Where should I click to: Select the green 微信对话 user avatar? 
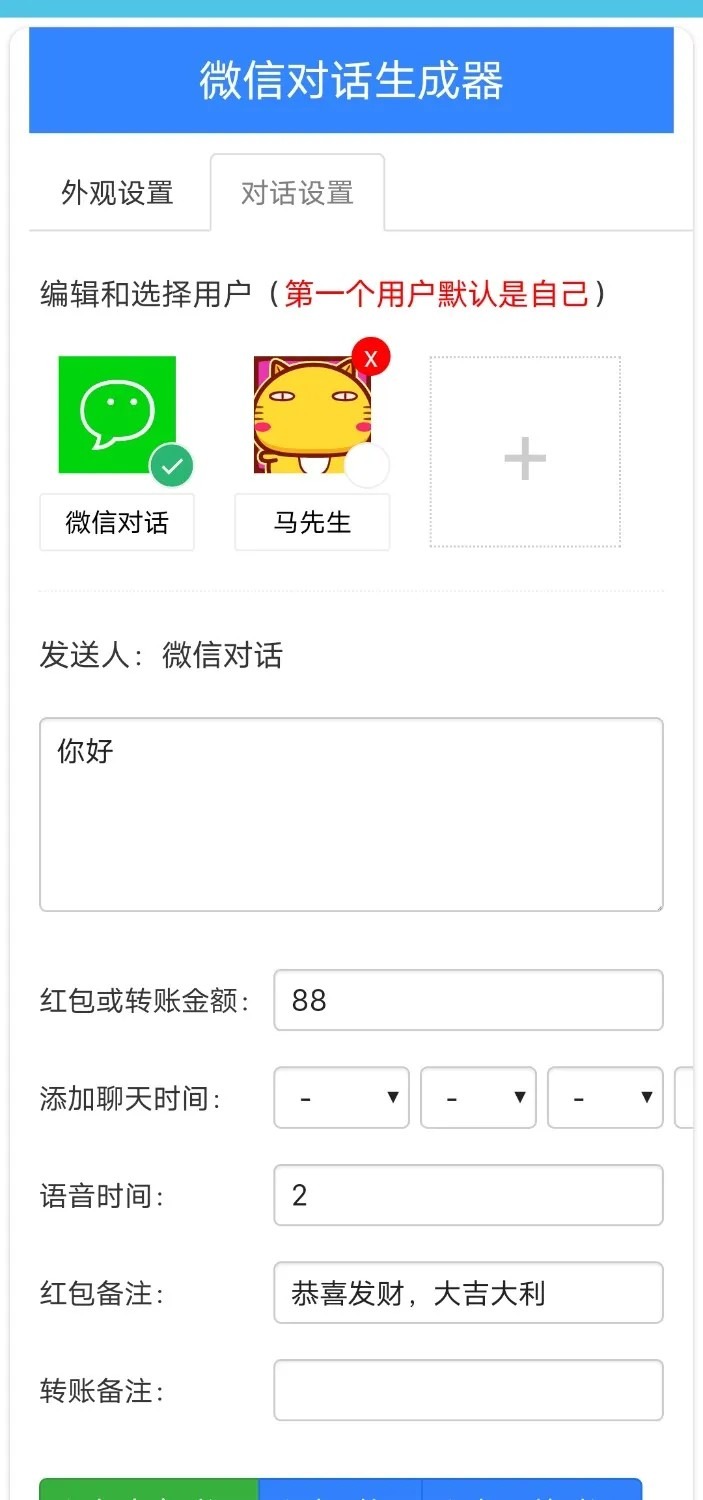[117, 414]
